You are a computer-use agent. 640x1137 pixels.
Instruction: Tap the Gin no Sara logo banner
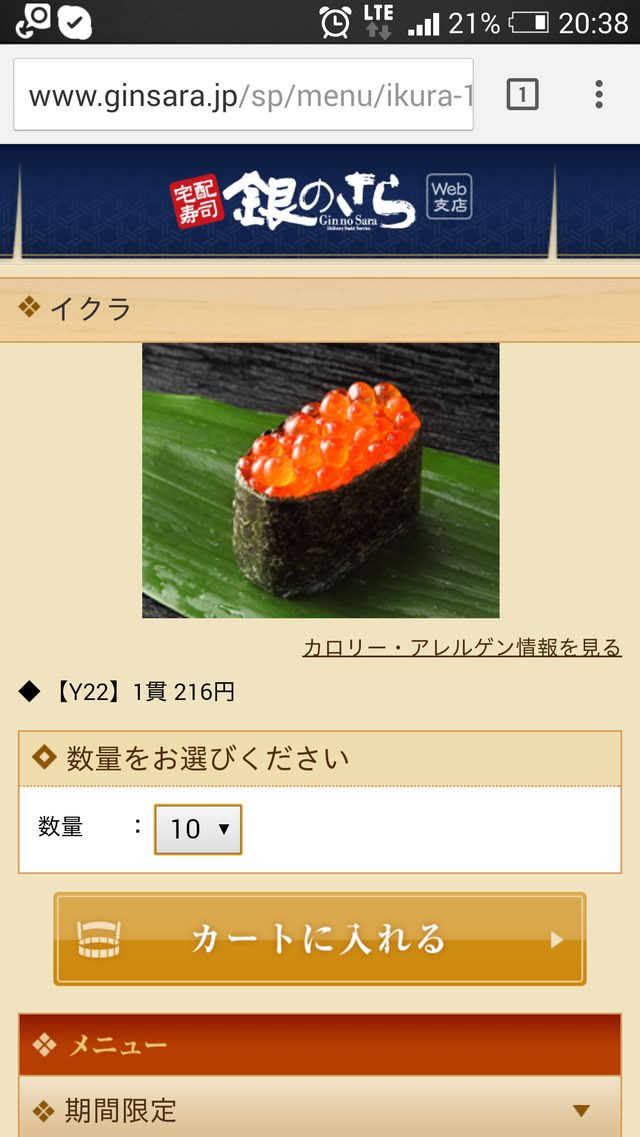click(x=320, y=199)
